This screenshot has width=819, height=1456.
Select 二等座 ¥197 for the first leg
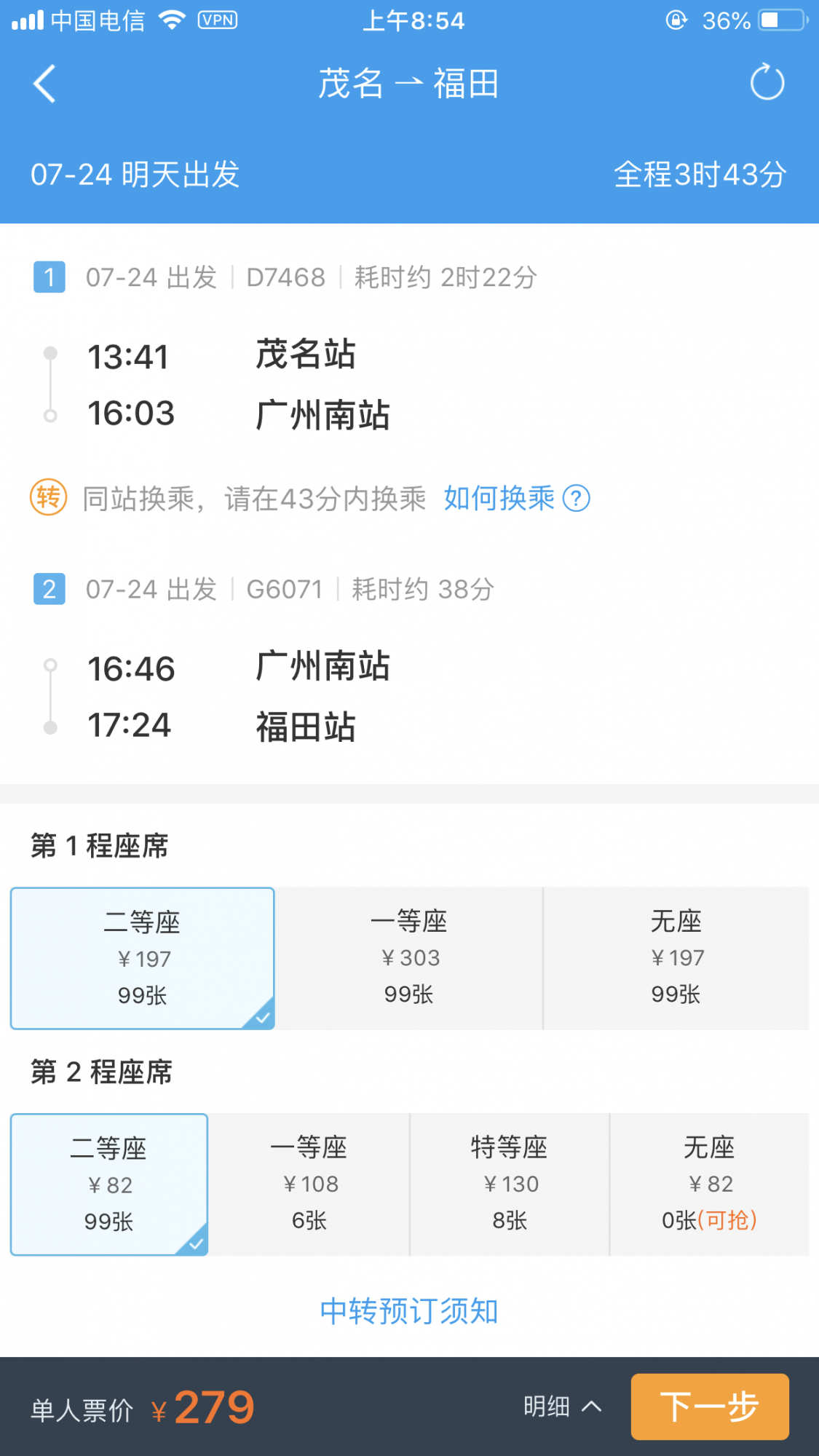[x=143, y=958]
